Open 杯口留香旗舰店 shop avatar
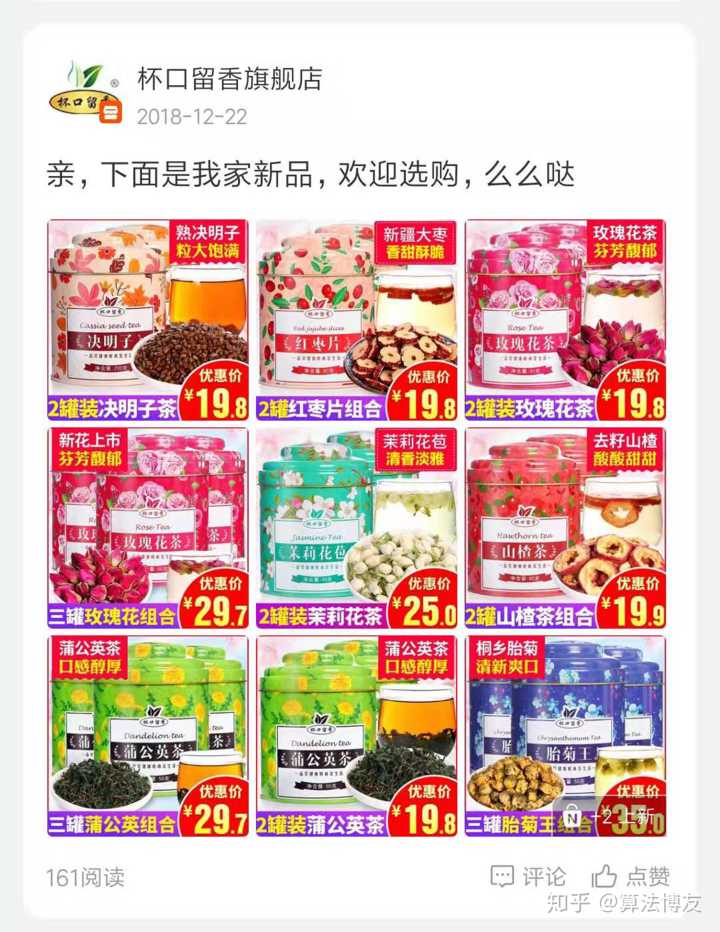This screenshot has width=720, height=932. pos(84,93)
